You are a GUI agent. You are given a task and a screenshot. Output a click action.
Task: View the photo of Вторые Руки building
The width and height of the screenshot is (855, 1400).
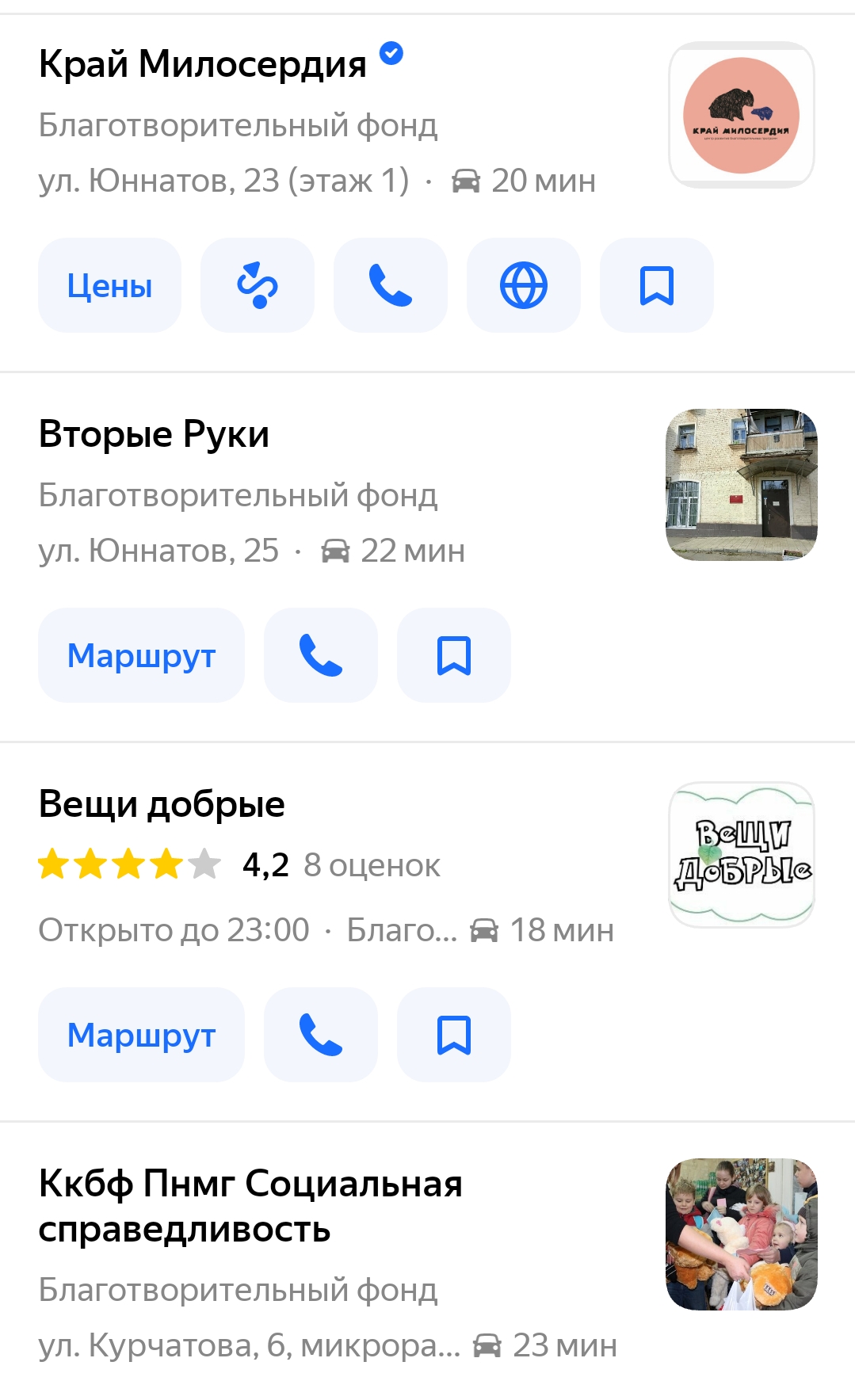[x=742, y=485]
